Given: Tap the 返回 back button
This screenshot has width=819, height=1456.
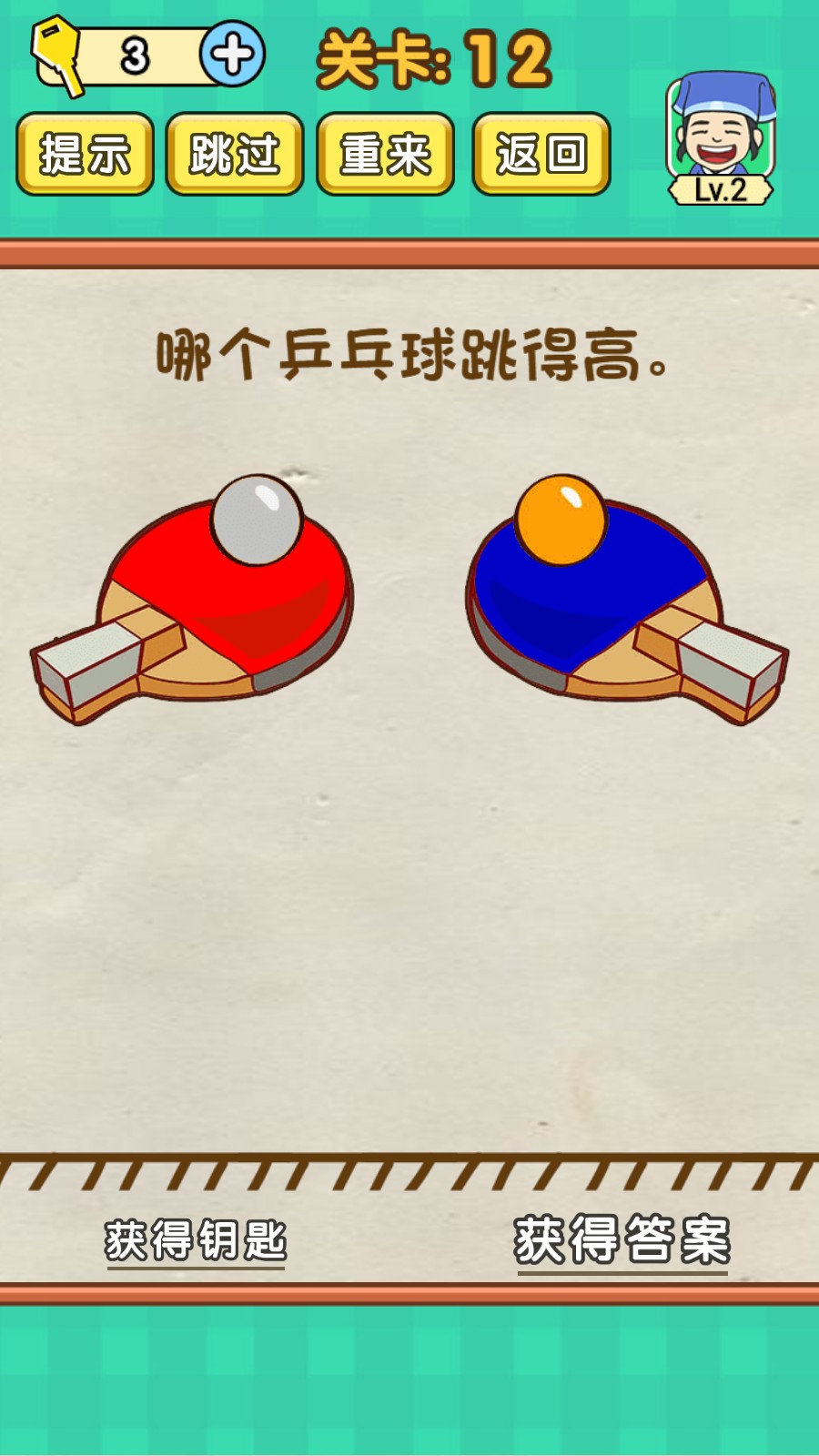Looking at the screenshot, I should 541,153.
